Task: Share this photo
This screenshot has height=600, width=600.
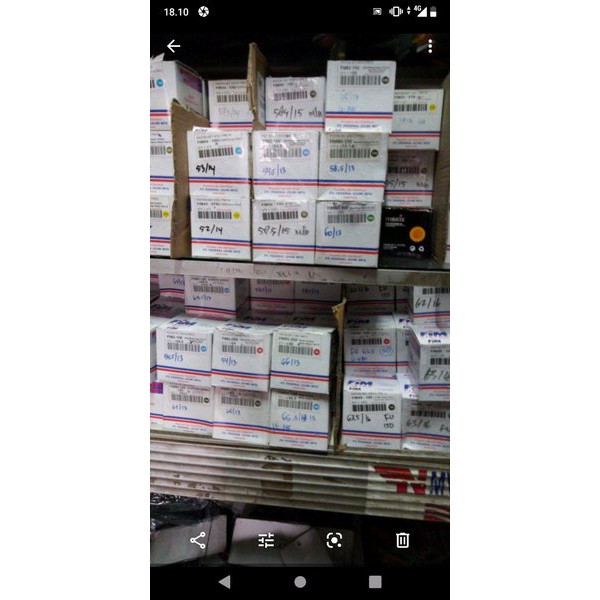Action: 198,540
